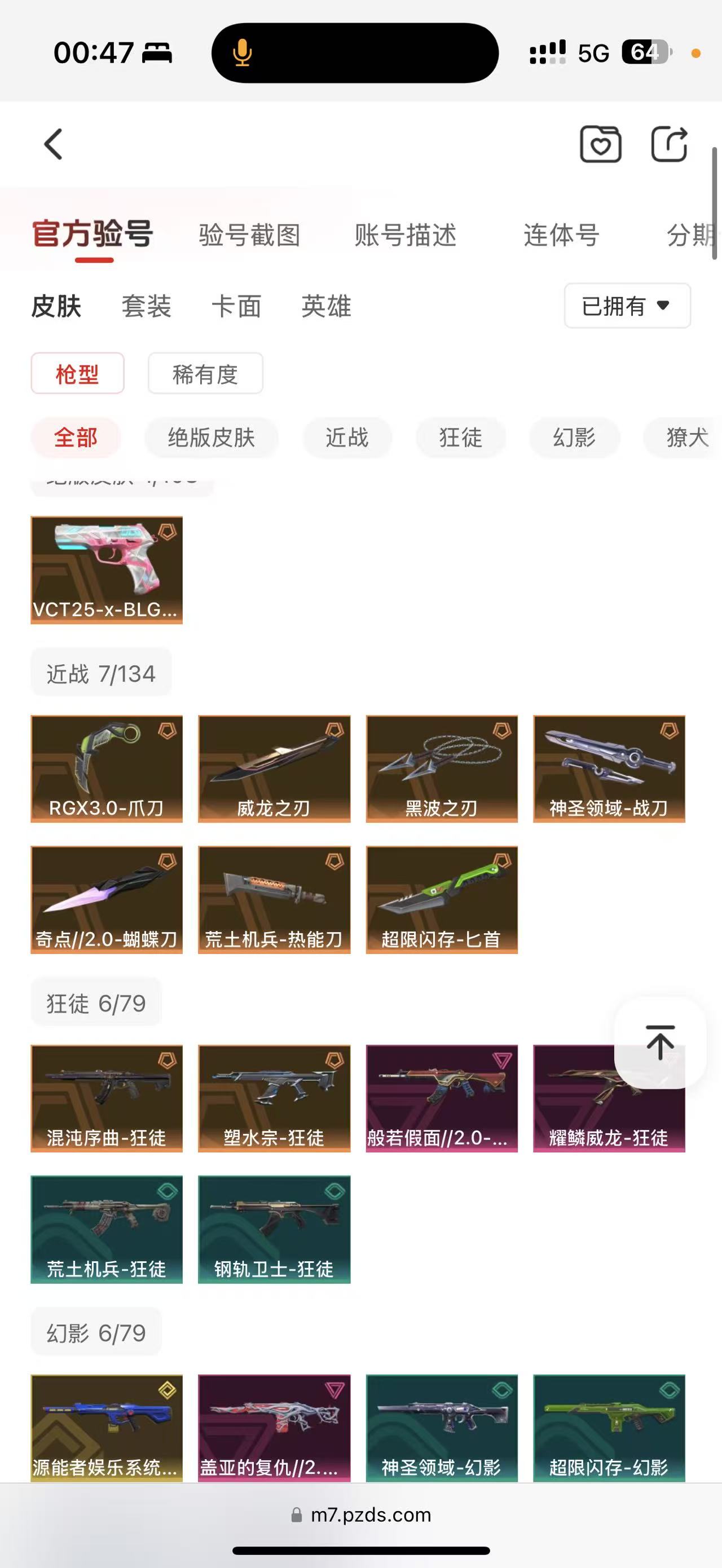
Task: Open the 英雄 category
Action: pyautogui.click(x=326, y=306)
